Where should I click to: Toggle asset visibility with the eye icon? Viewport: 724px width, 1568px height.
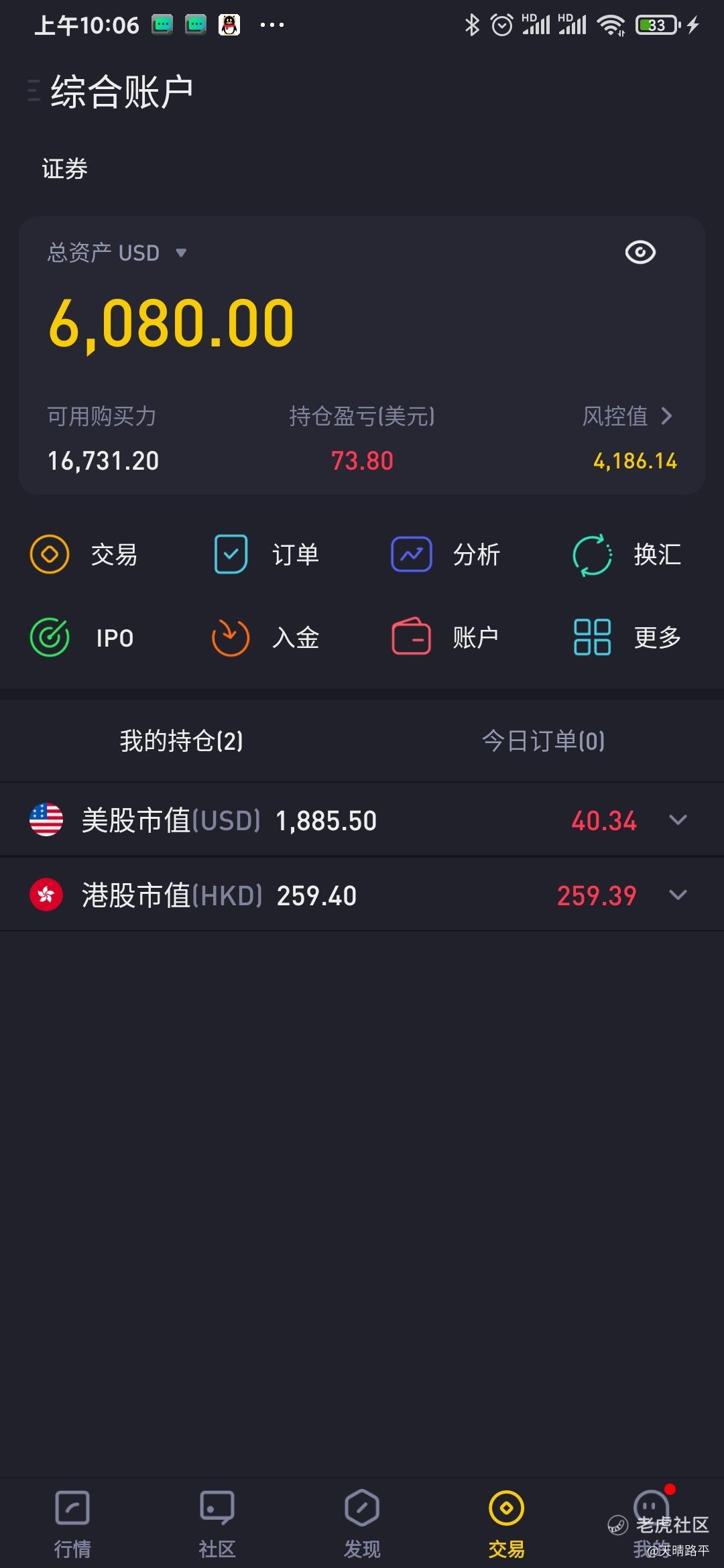click(x=640, y=253)
